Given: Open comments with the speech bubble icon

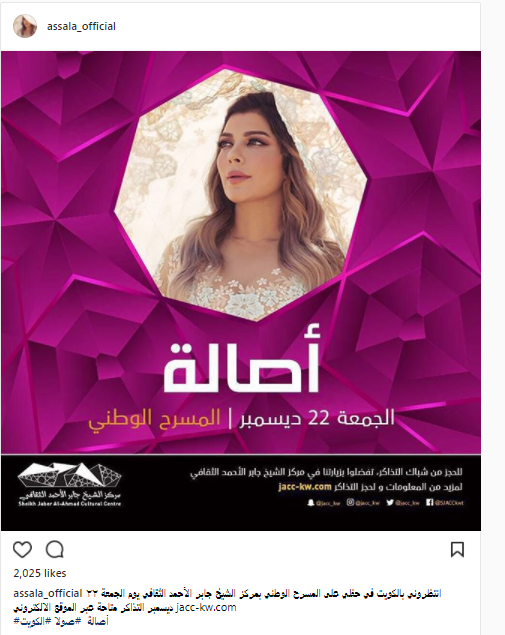Looking at the screenshot, I should [54, 550].
